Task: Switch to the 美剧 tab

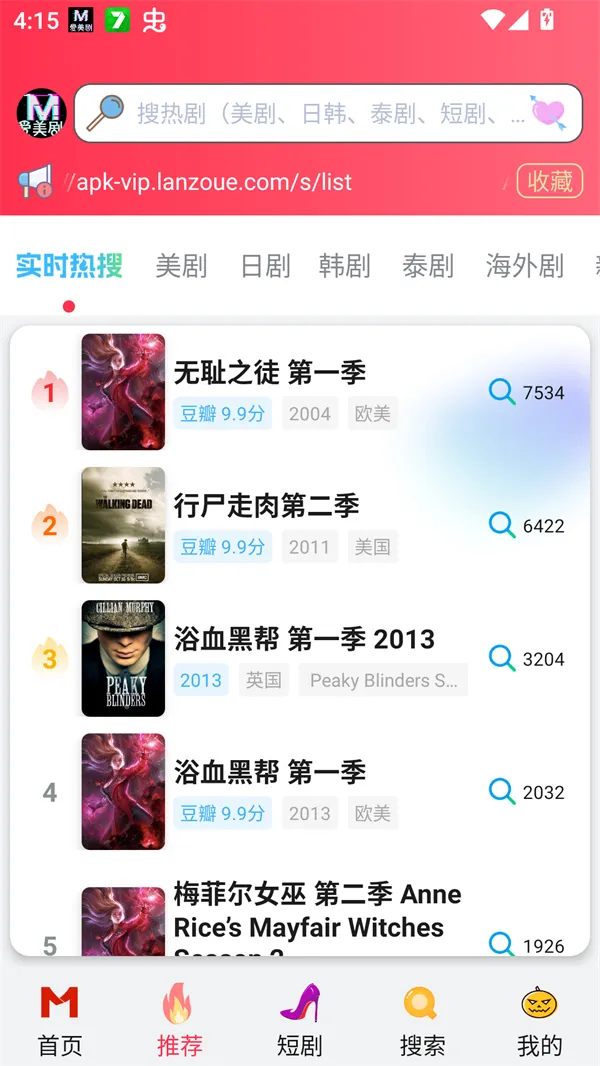Action: 181,266
